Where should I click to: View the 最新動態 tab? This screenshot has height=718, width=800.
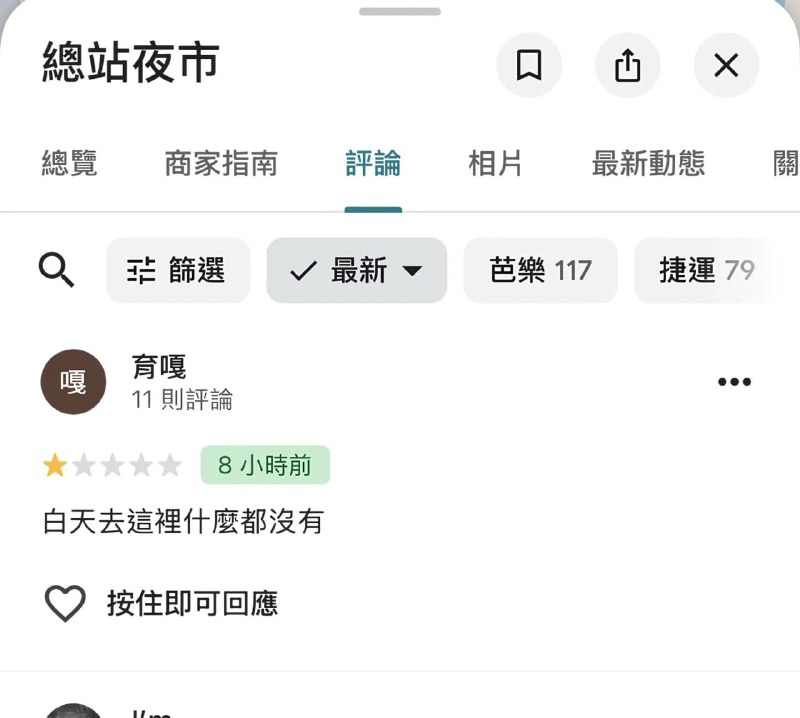click(x=648, y=163)
